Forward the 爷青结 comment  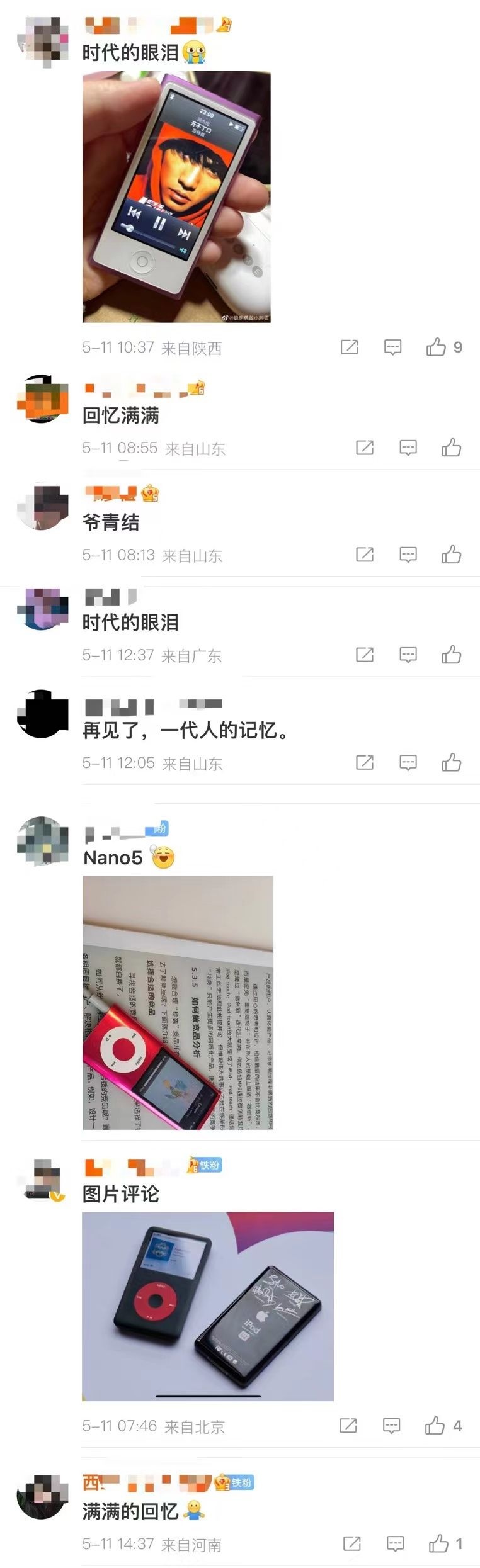[x=364, y=555]
